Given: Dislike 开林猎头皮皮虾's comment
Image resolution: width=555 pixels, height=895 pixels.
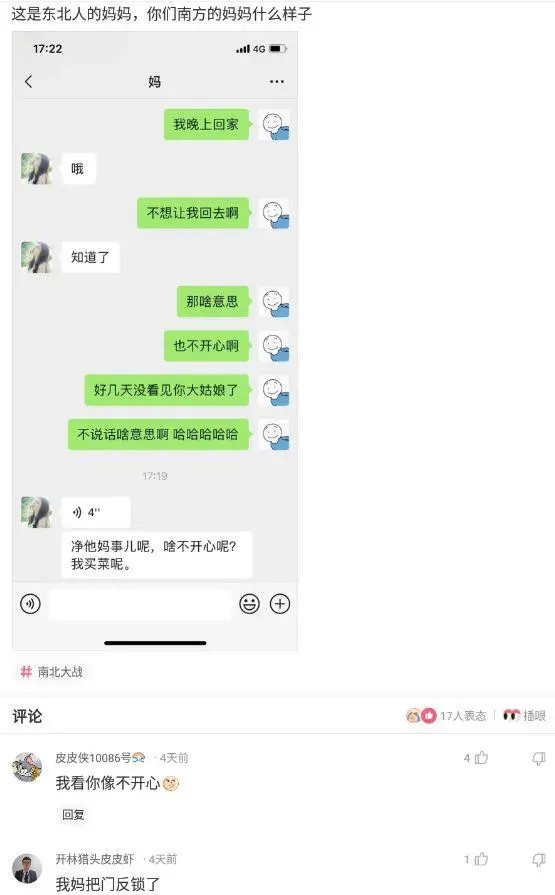Looking at the screenshot, I should click(538, 859).
